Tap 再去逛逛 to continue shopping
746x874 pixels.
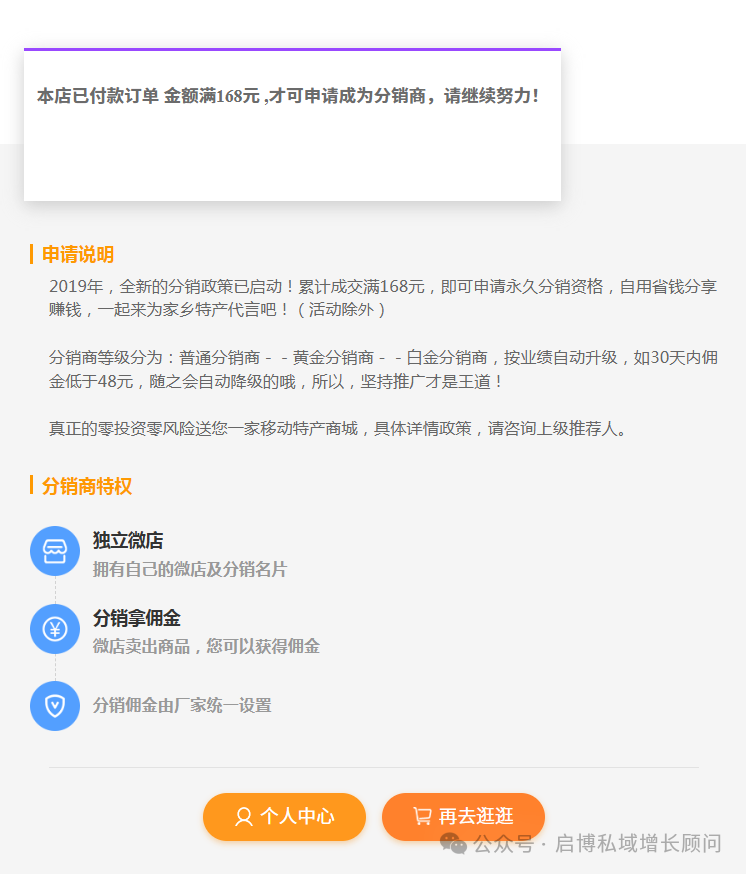click(x=463, y=817)
